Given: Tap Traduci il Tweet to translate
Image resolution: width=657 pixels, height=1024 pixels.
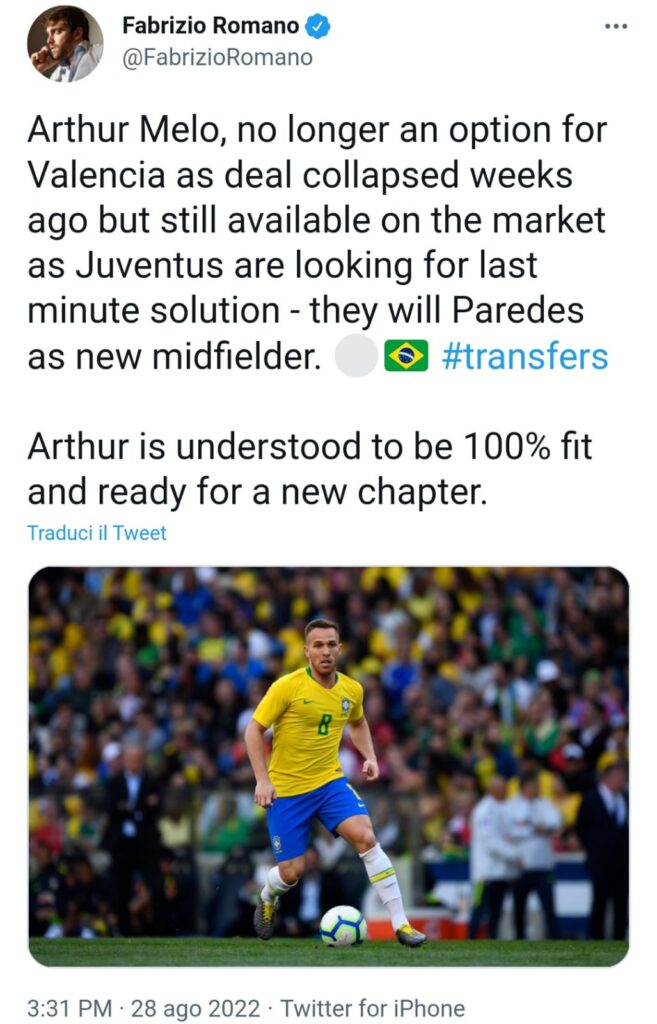Looking at the screenshot, I should (x=97, y=533).
